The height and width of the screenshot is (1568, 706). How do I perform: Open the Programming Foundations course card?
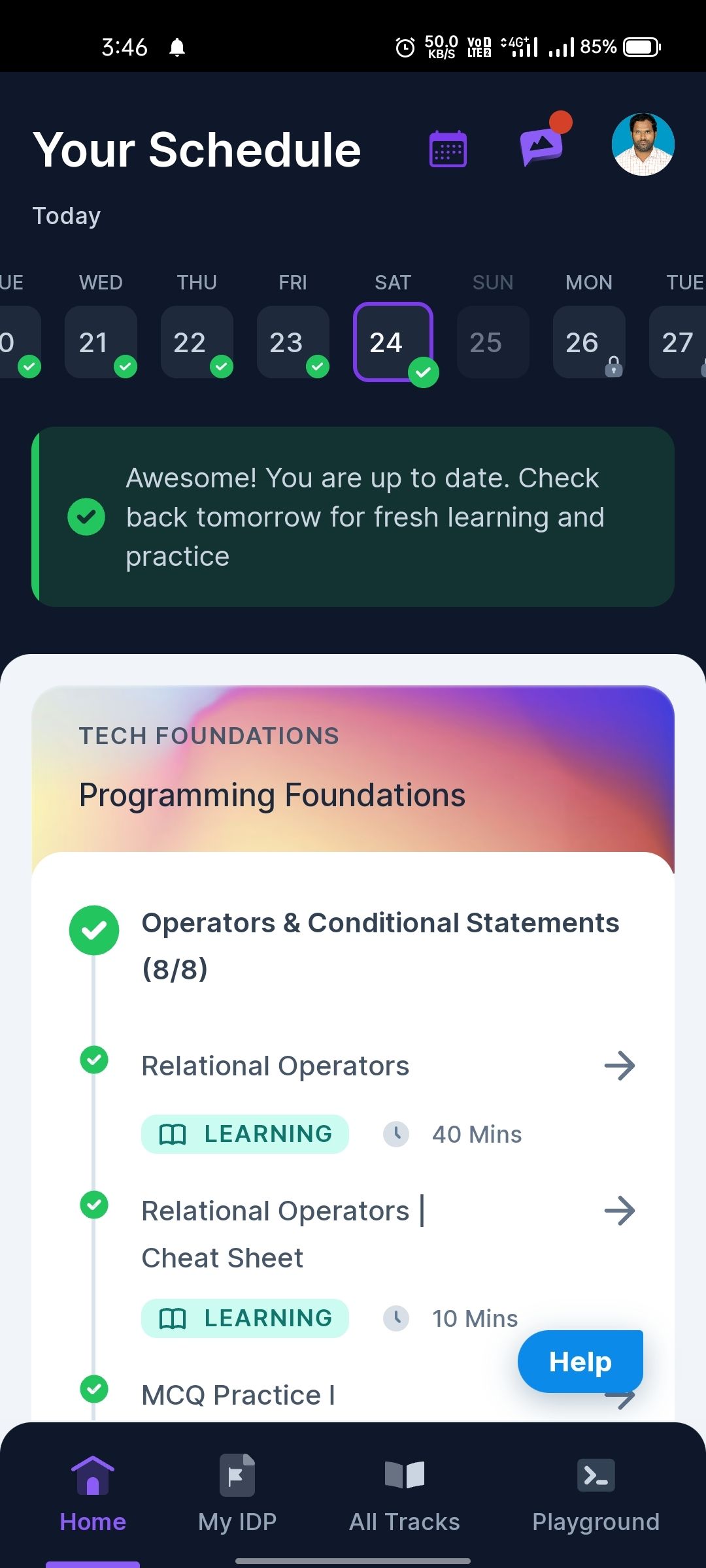click(x=353, y=771)
